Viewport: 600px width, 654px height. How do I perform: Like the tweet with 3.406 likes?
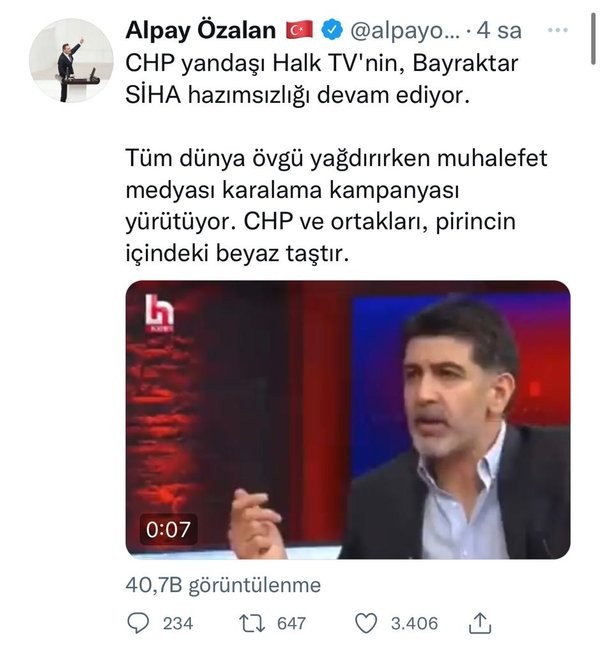point(367,622)
